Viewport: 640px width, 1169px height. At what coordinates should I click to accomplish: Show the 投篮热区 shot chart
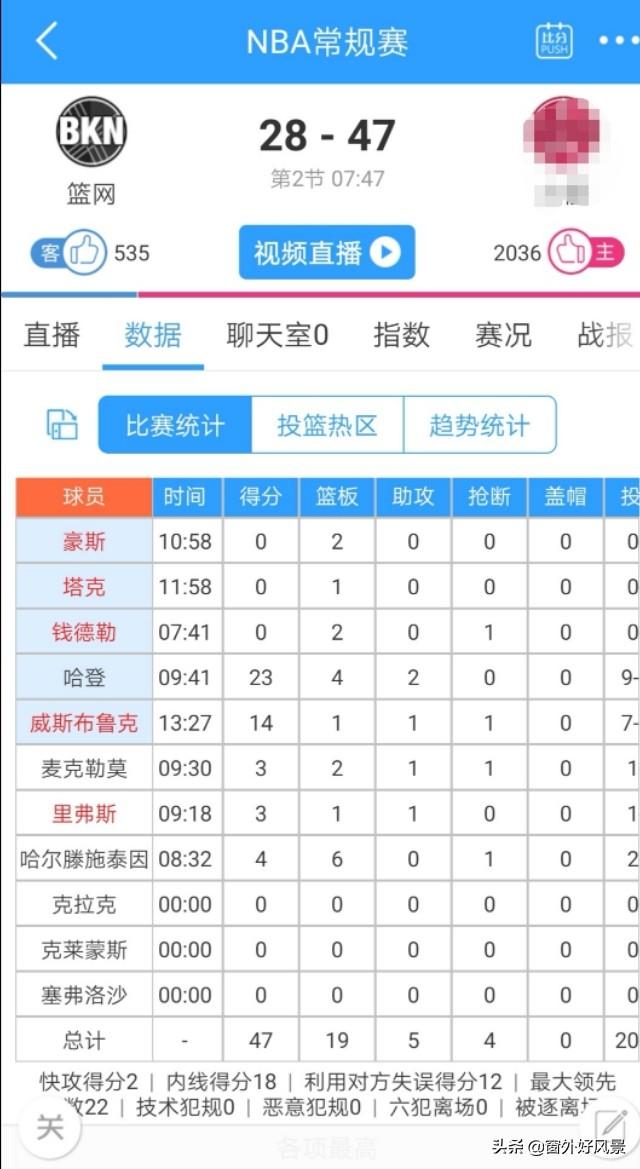point(327,425)
